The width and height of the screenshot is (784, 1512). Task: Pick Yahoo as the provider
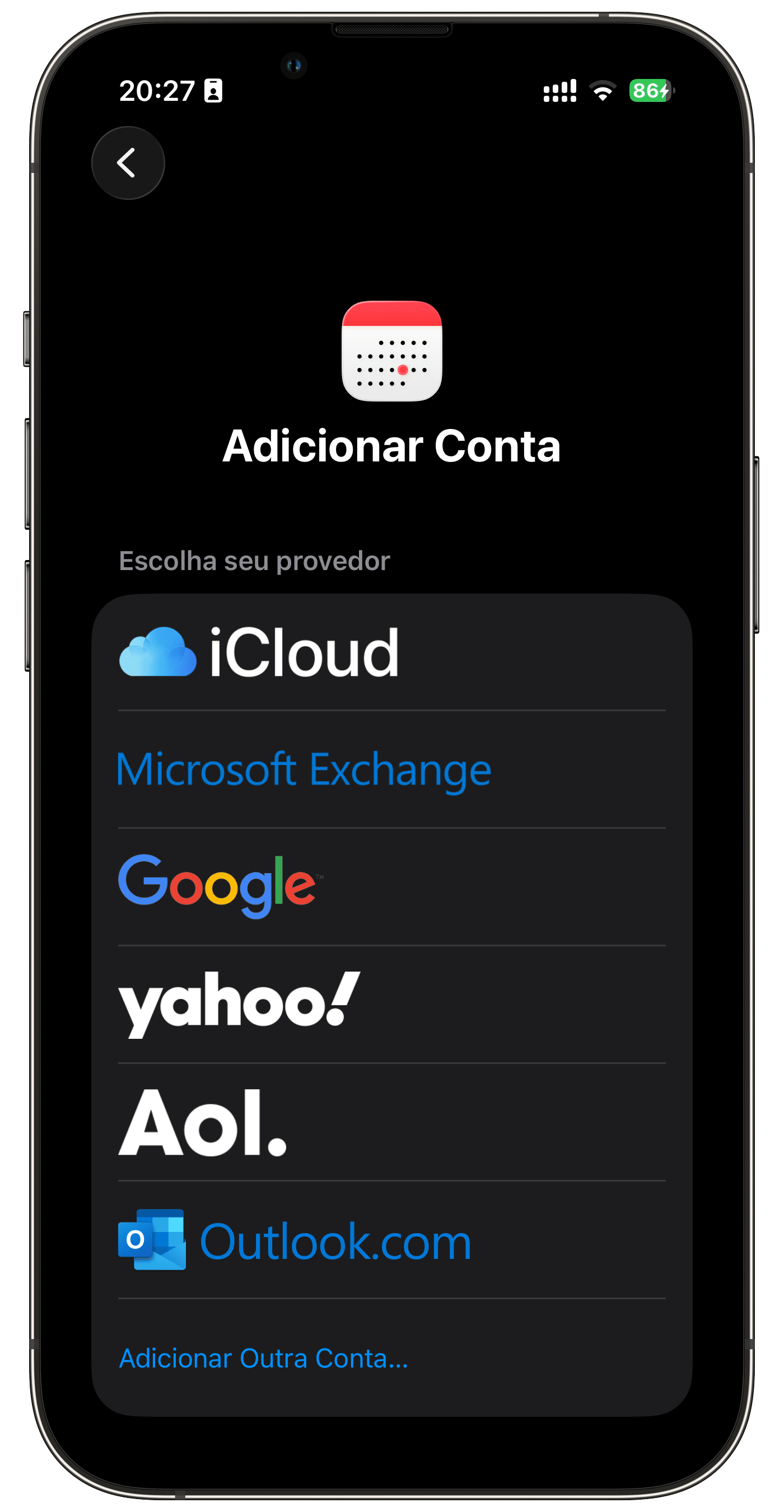coord(240,1003)
